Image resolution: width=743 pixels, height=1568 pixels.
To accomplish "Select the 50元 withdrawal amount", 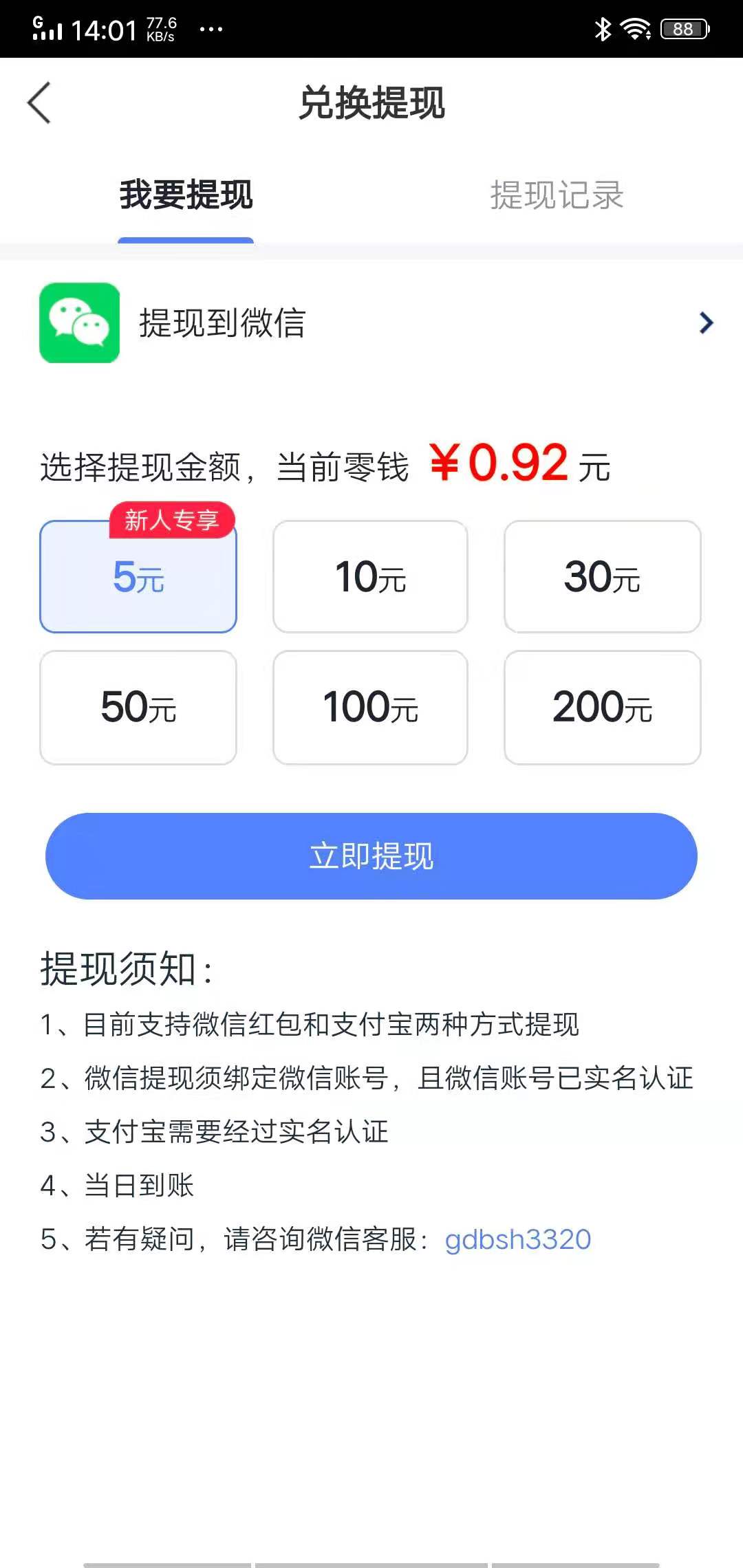I will coord(138,707).
